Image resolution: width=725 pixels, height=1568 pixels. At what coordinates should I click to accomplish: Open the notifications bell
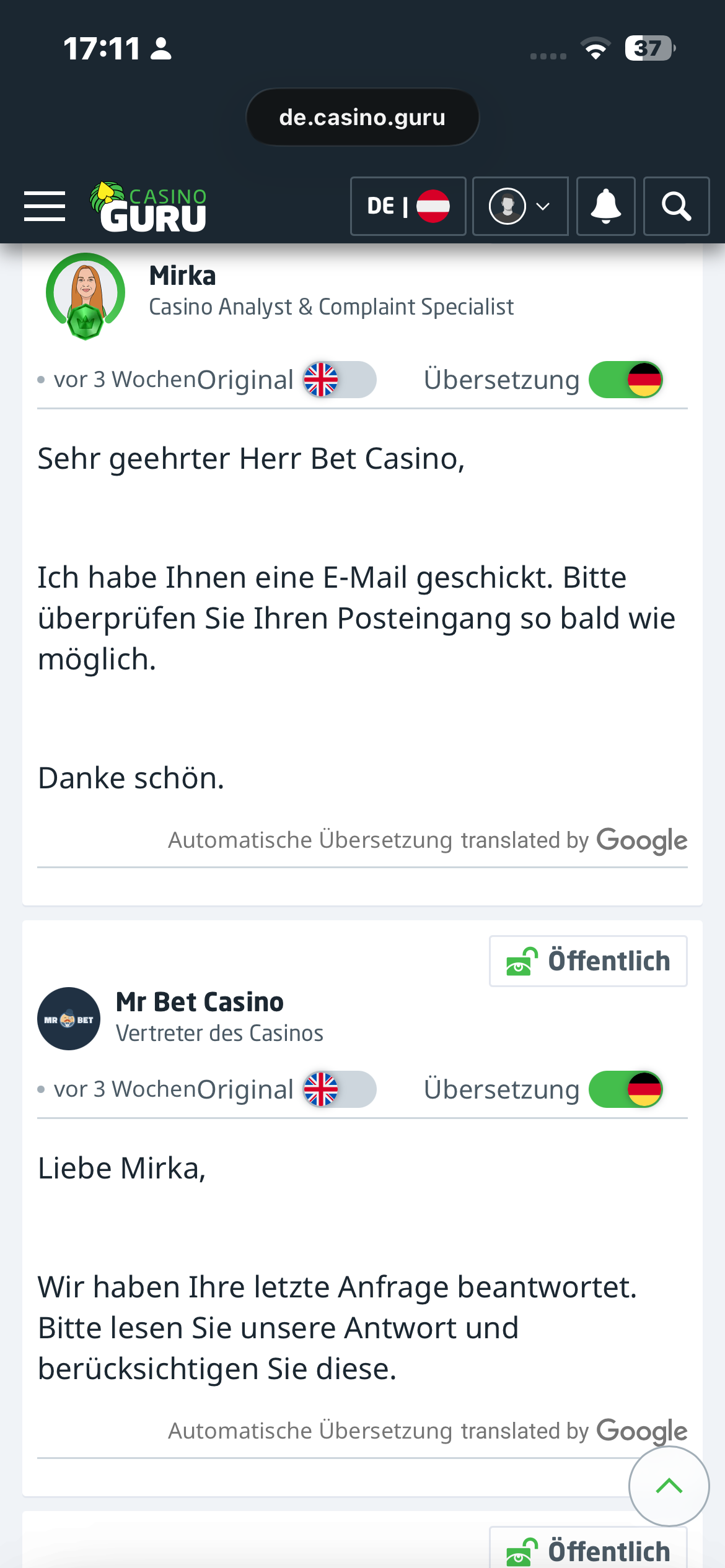coord(605,206)
